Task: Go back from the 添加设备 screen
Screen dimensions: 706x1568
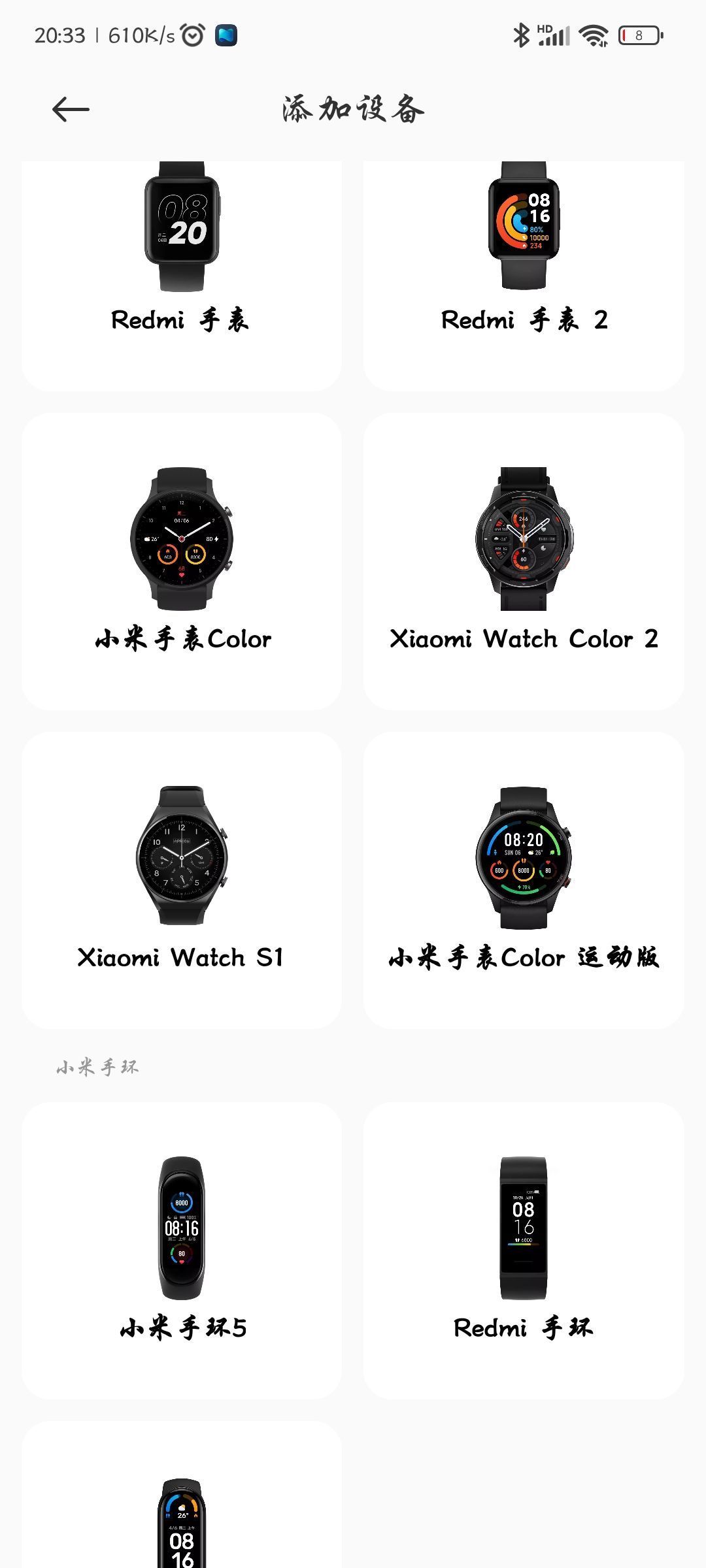Action: point(71,109)
